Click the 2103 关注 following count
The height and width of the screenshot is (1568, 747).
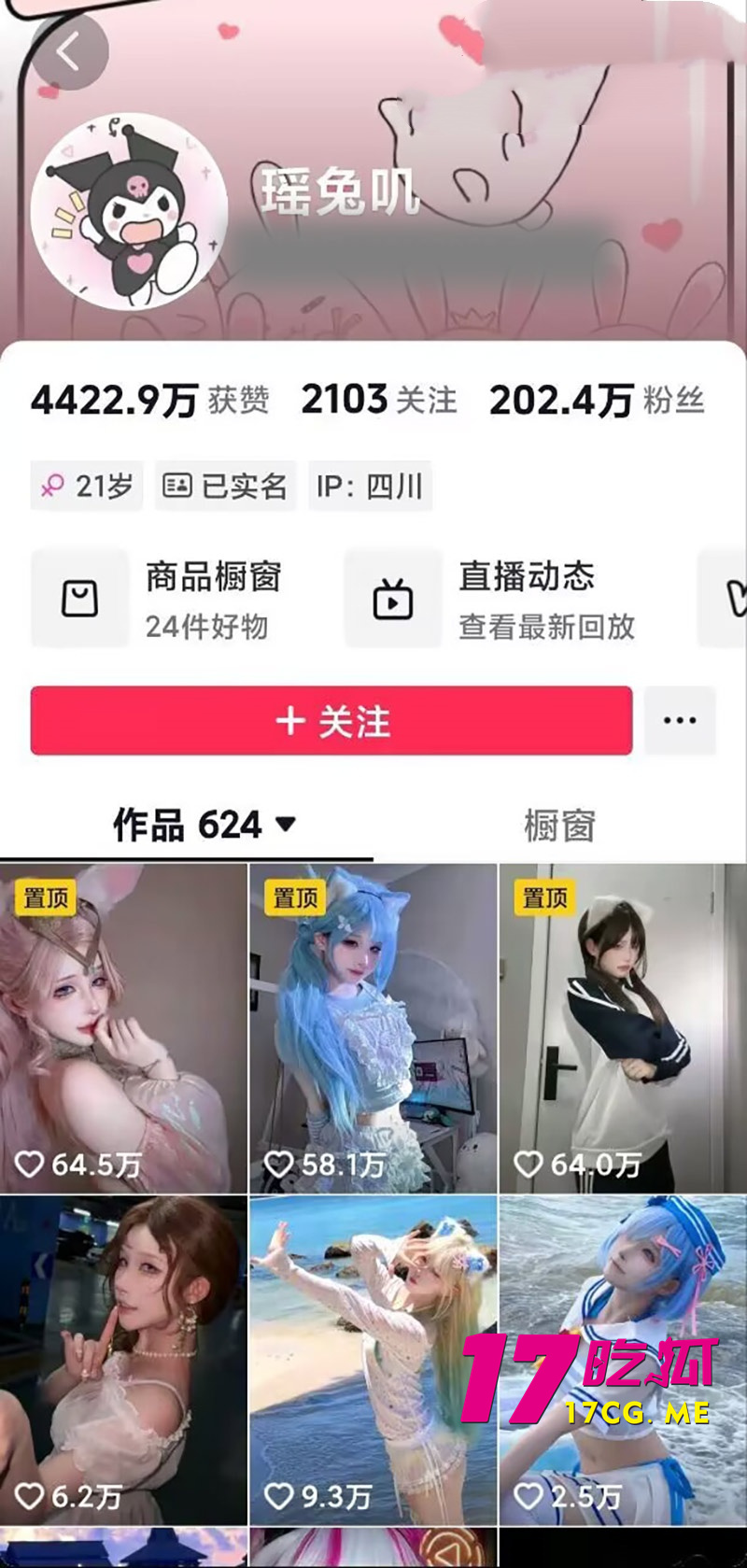[379, 399]
